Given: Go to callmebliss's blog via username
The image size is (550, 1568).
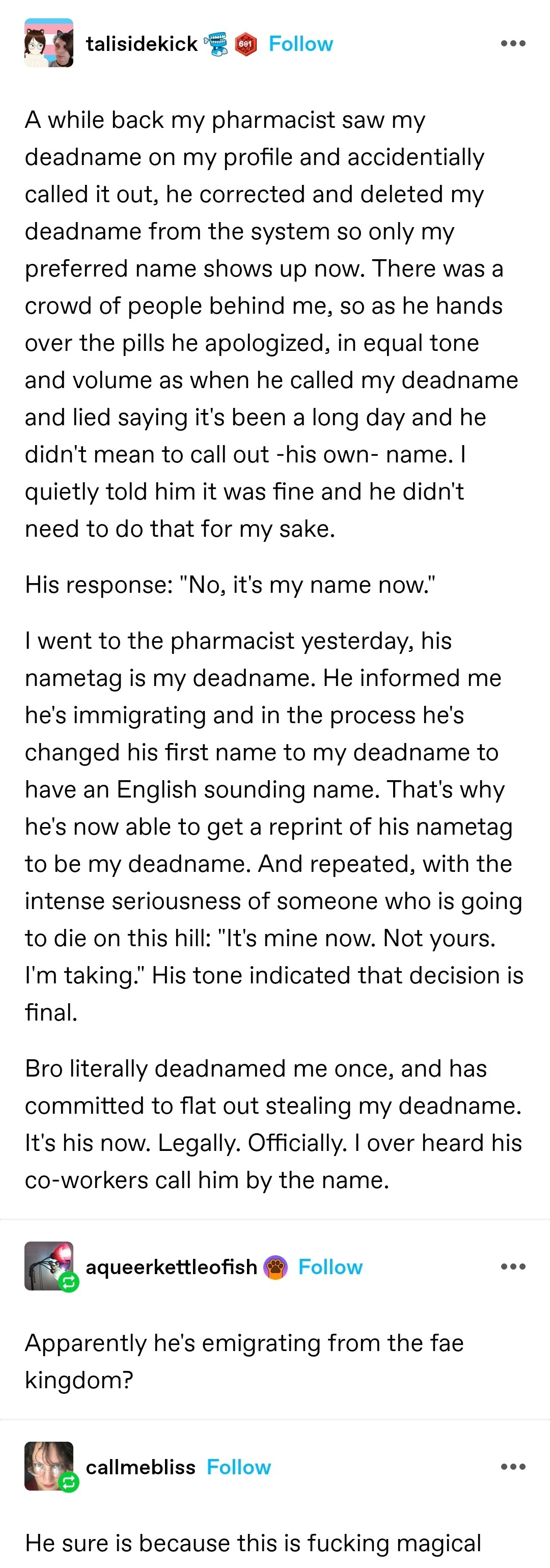Looking at the screenshot, I should tap(141, 1467).
